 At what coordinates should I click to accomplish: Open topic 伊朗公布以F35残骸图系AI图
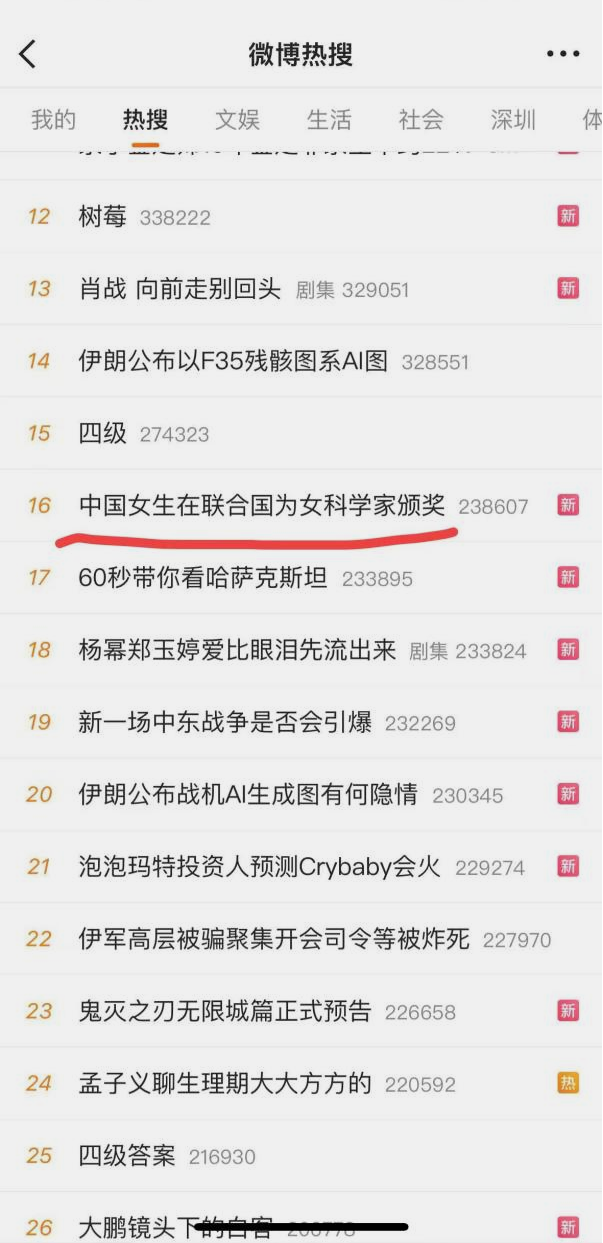233,361
